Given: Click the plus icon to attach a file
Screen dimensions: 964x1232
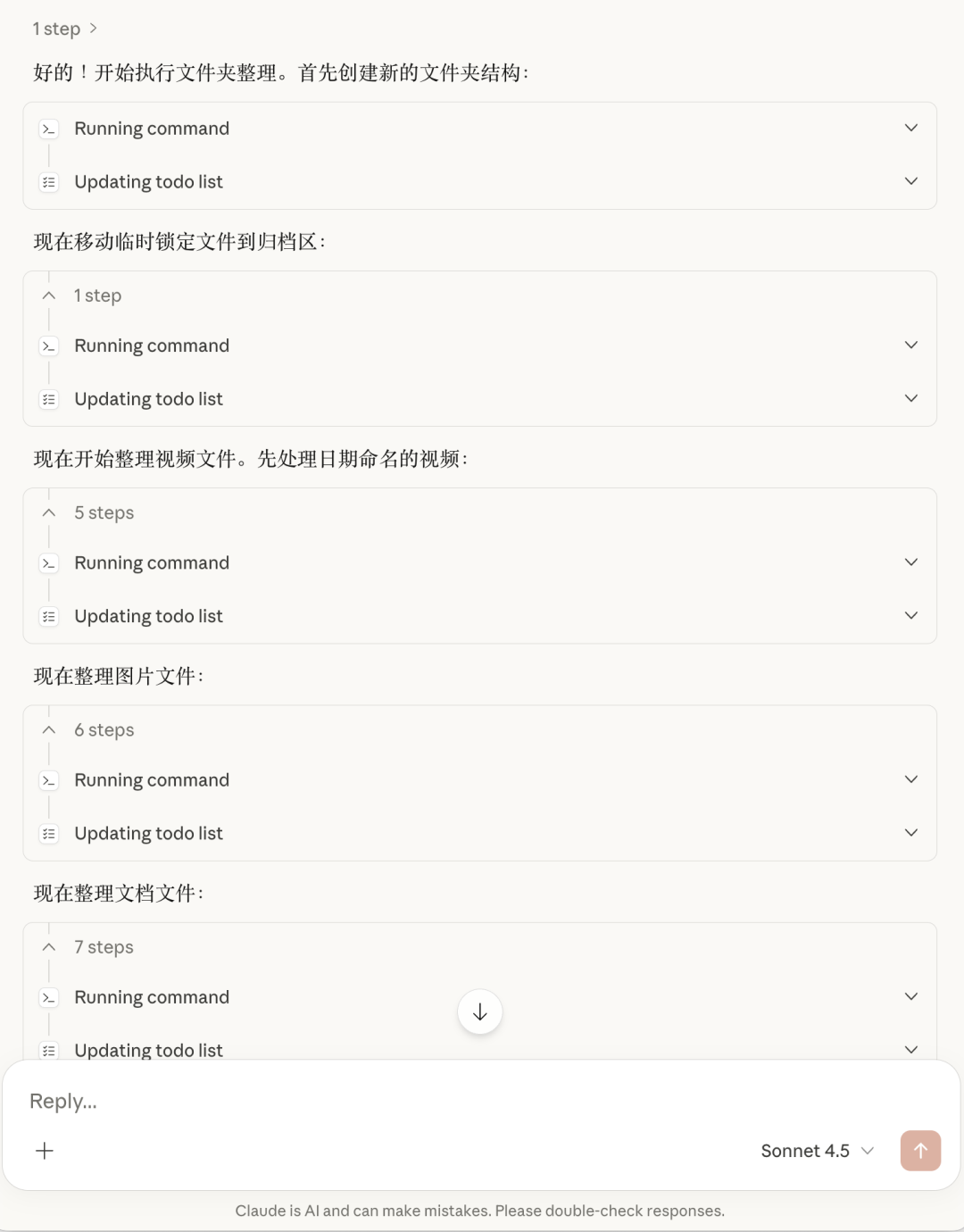Looking at the screenshot, I should [44, 1151].
